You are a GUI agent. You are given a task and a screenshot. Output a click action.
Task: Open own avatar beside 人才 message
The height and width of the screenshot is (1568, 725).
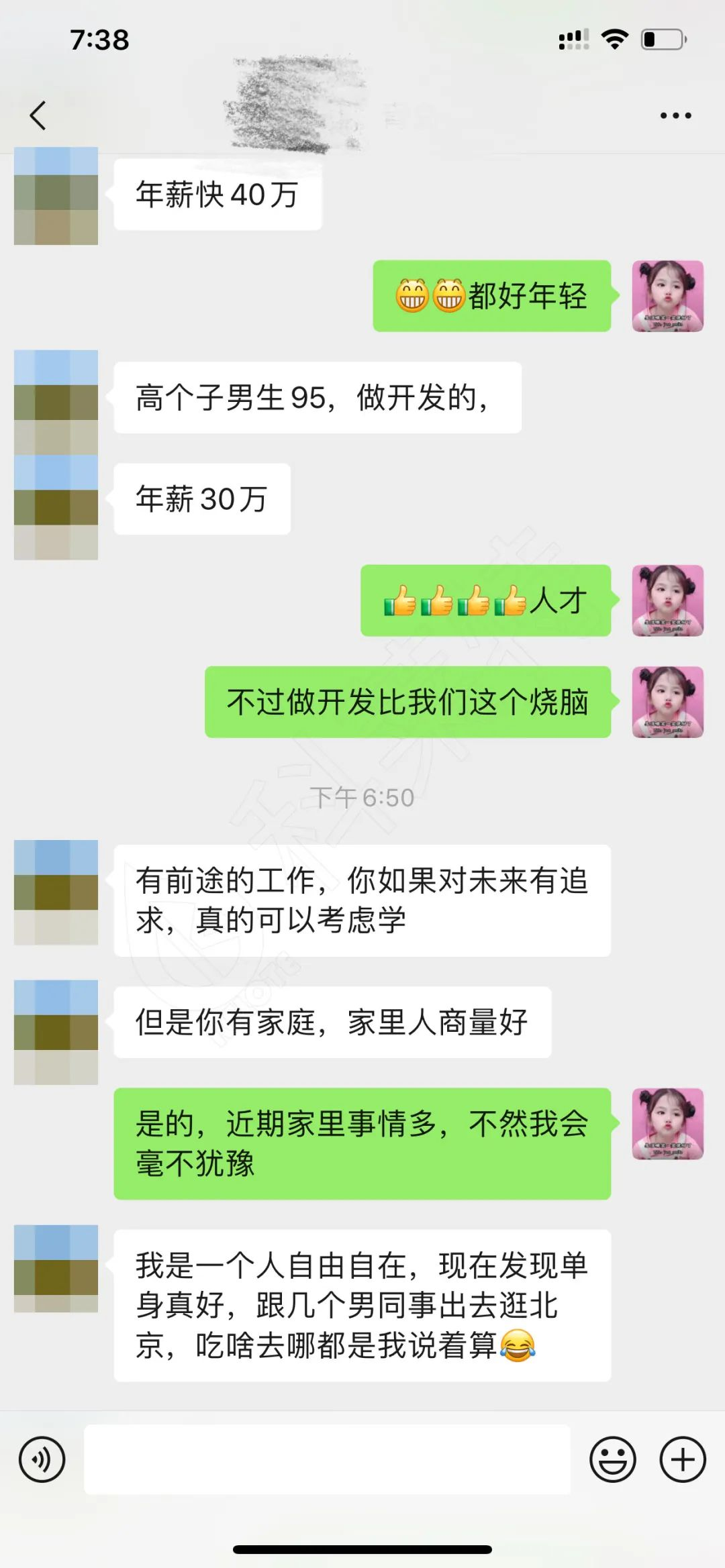click(667, 600)
